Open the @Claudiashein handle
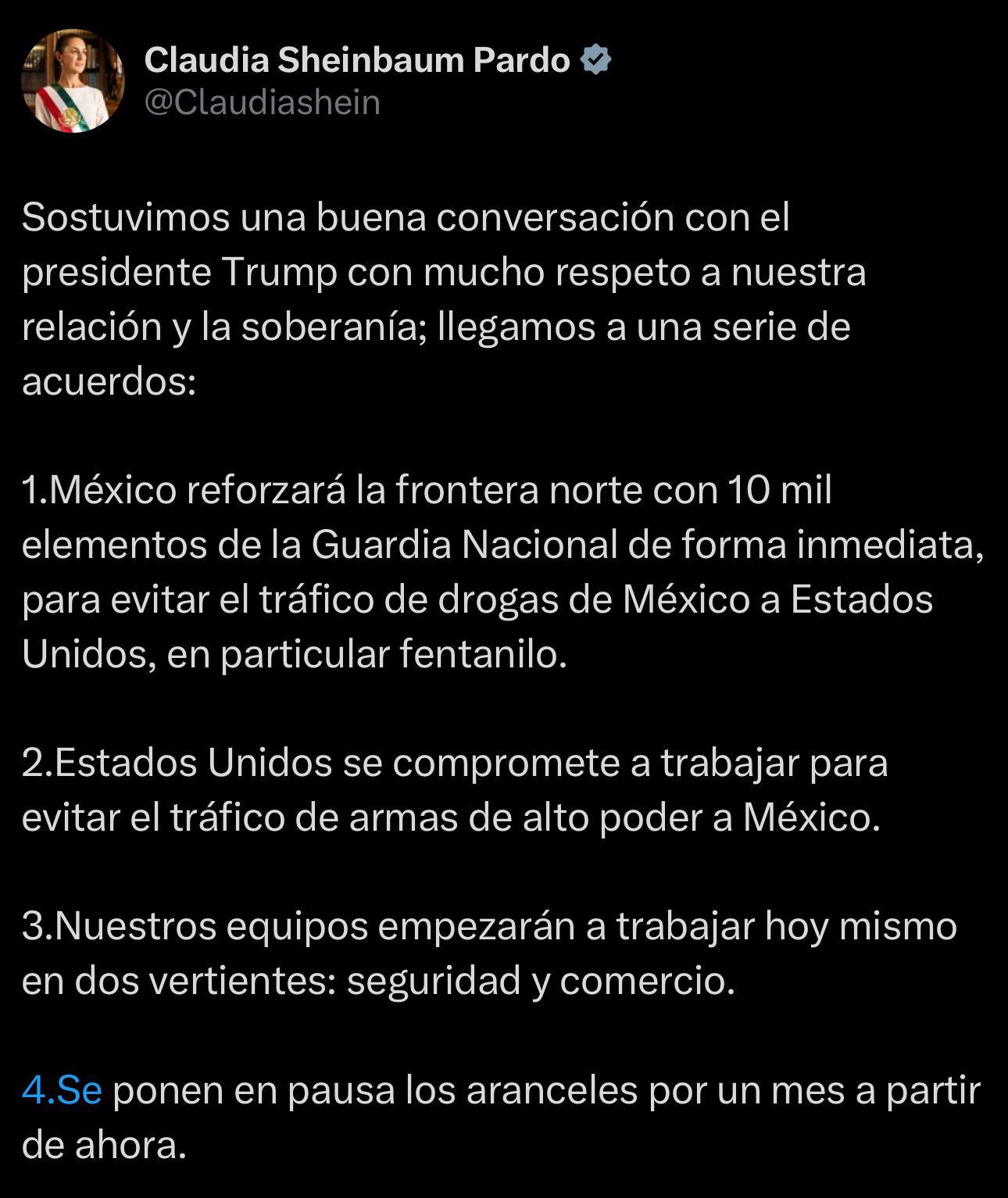1008x1198 pixels. coord(263,102)
